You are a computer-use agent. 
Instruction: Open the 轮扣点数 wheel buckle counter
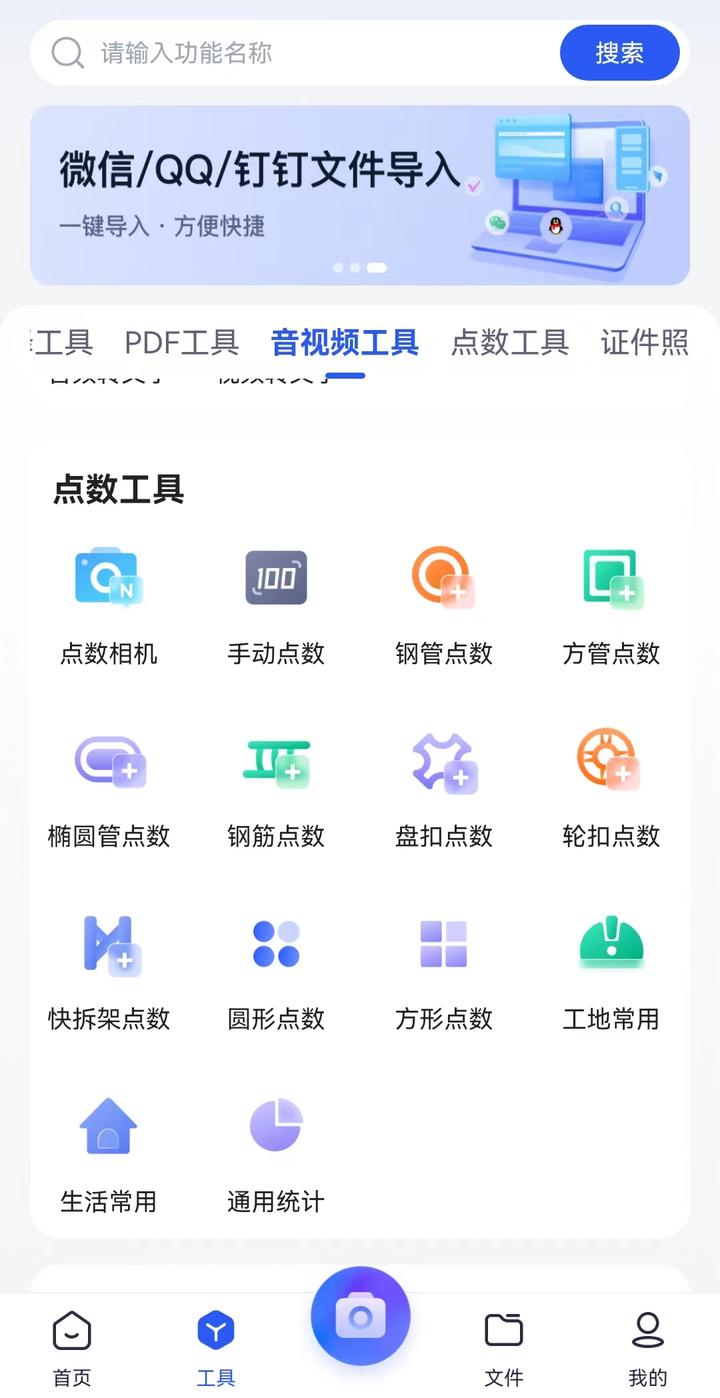pyautogui.click(x=611, y=783)
